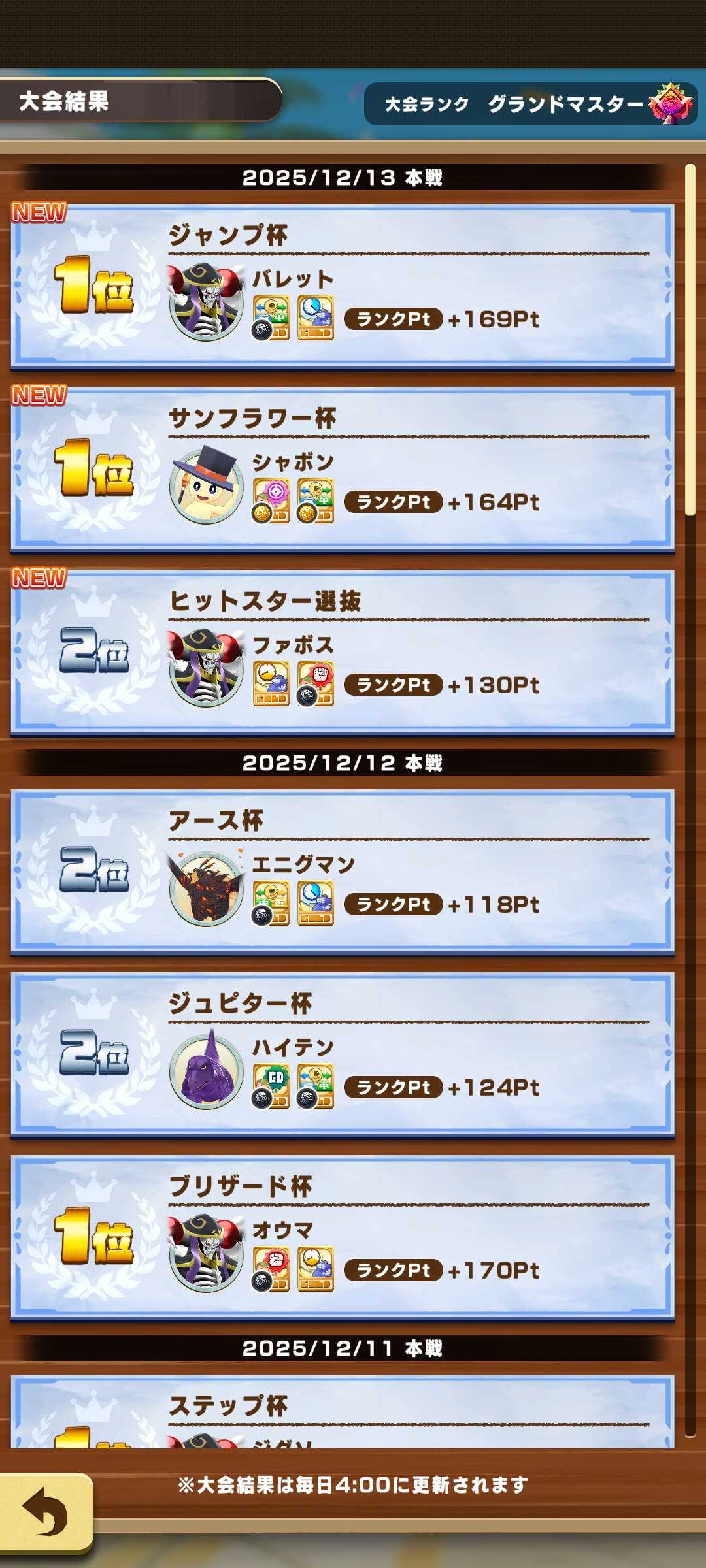Select the ヒットスター選抜 result card
Viewport: 706px width, 1568px height.
click(x=343, y=652)
